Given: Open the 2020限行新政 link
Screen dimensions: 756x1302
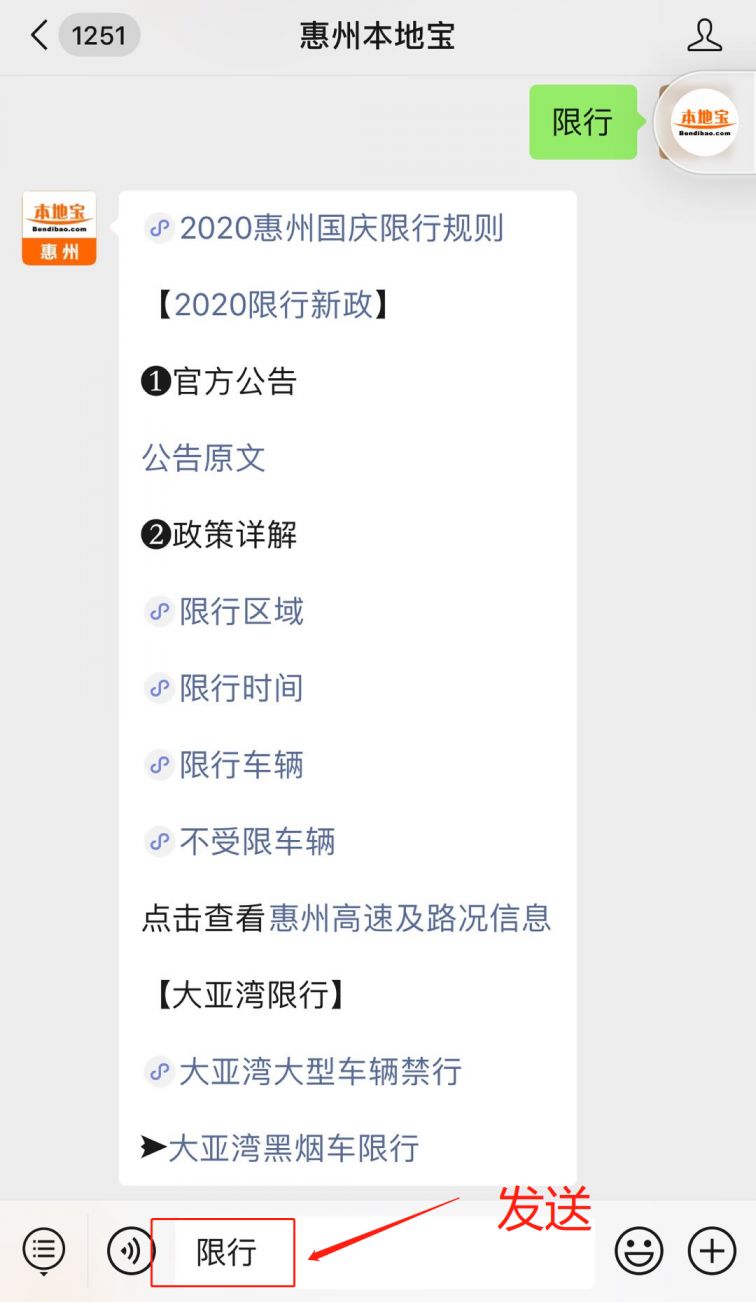Looking at the screenshot, I should pos(273,306).
